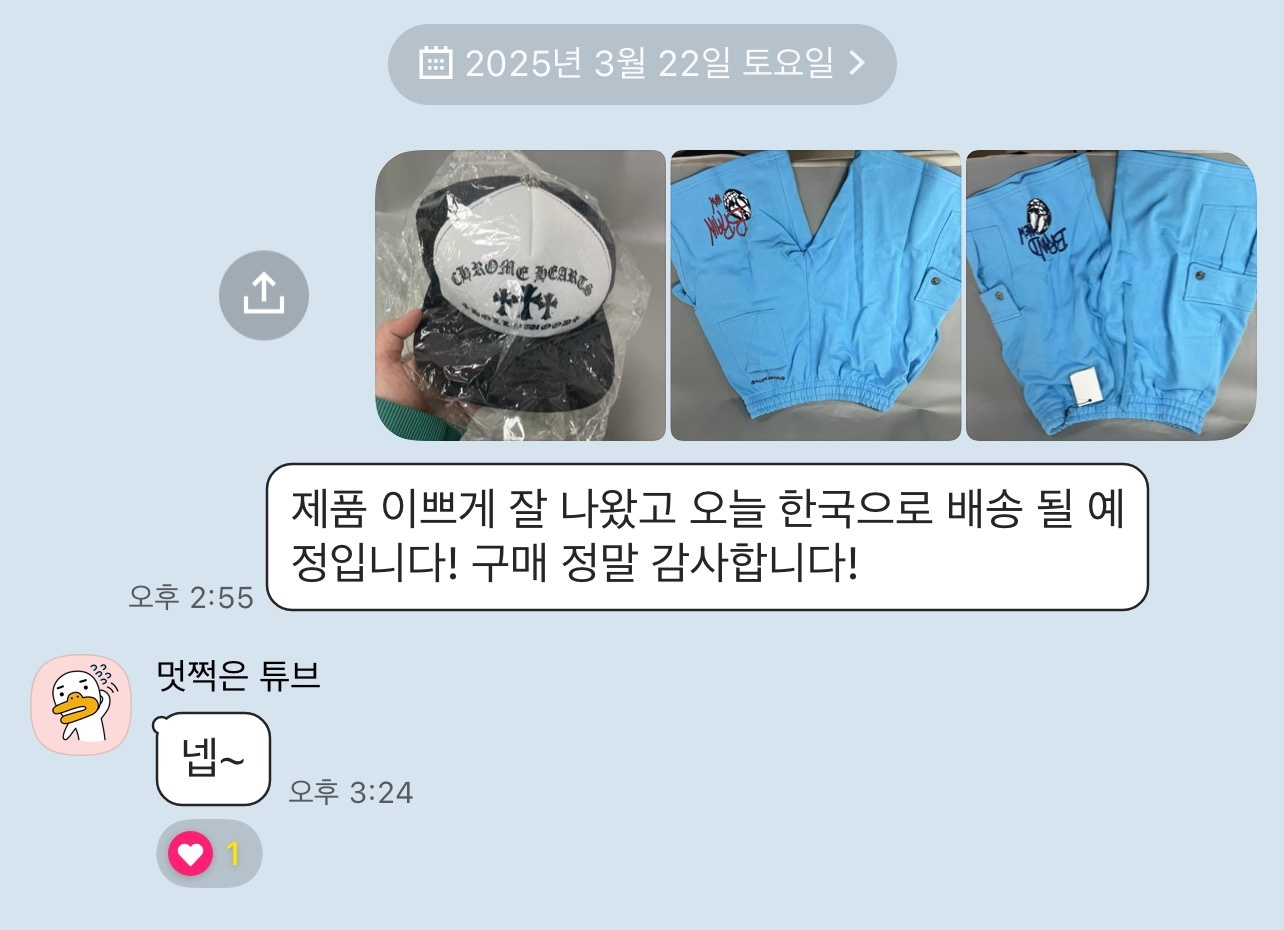View the back photo of the blue shorts

(x=1110, y=295)
